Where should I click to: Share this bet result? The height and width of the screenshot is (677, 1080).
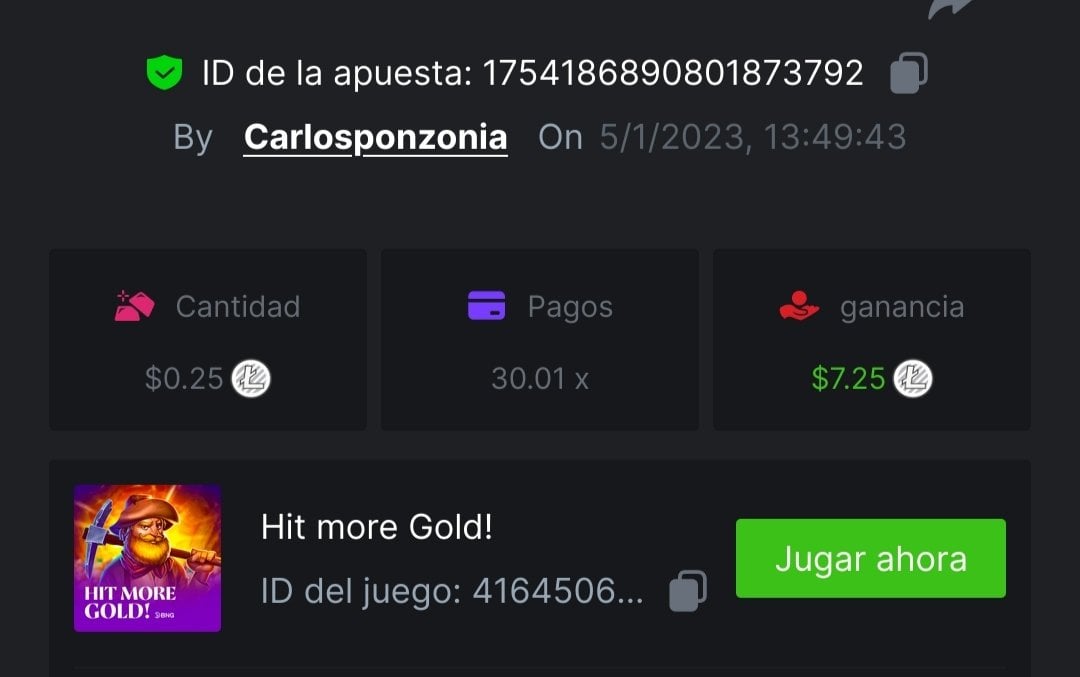952,8
